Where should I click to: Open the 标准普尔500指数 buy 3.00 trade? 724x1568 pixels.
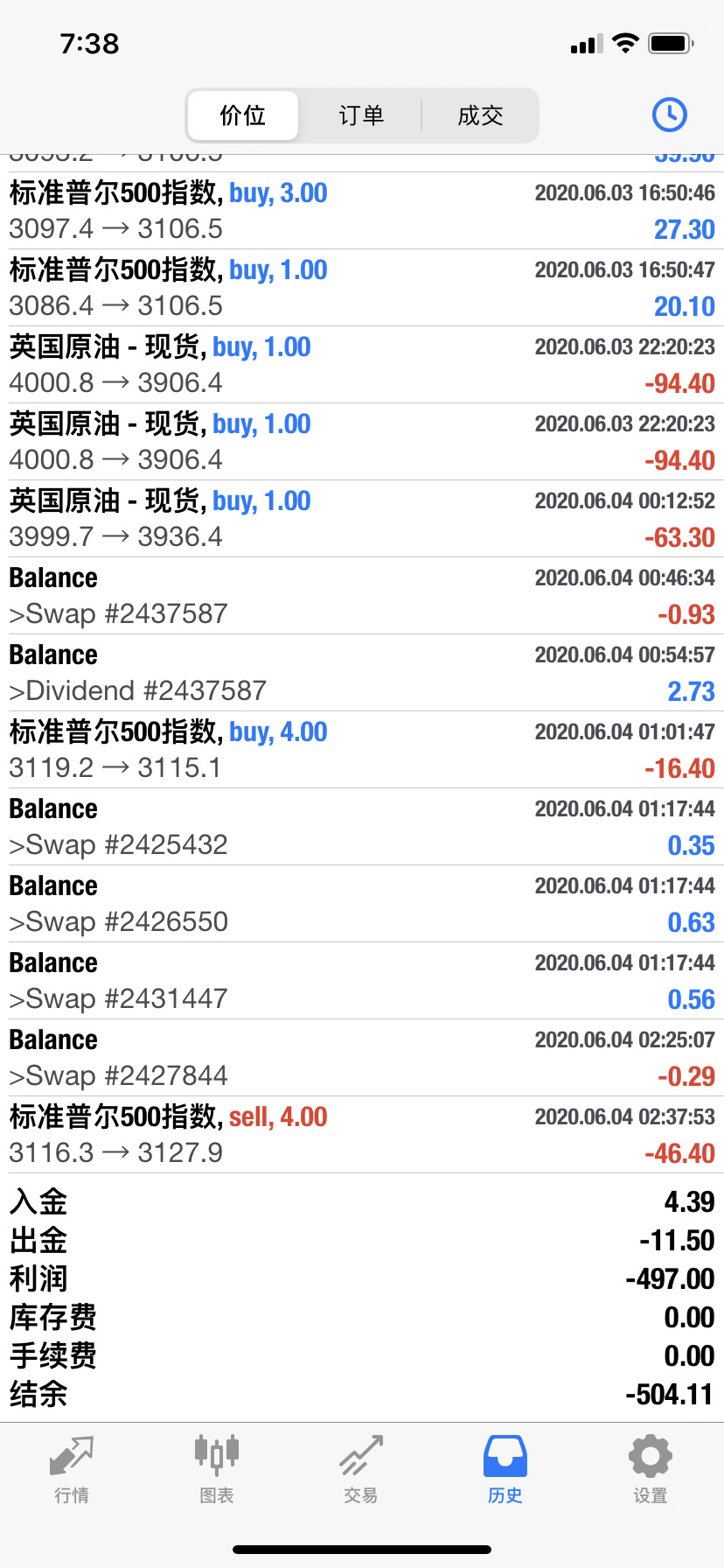coord(362,211)
